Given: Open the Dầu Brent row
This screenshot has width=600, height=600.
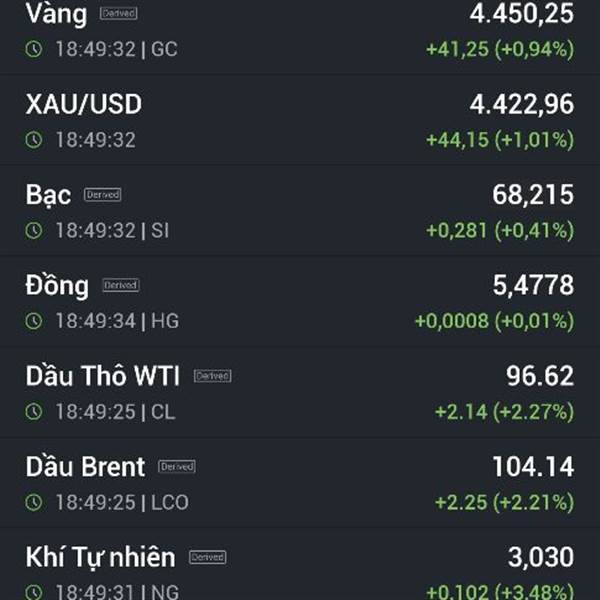Looking at the screenshot, I should pos(300,482).
